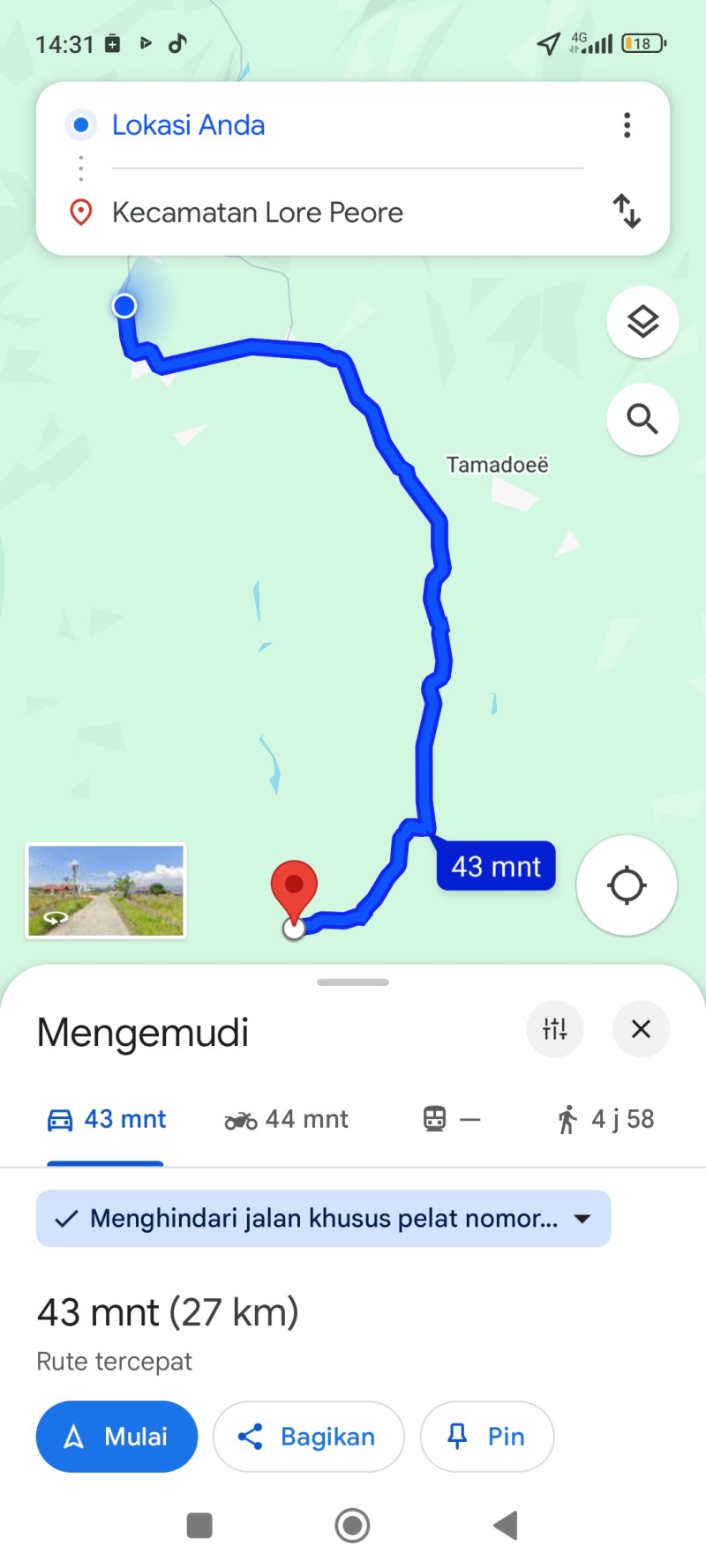Select the car 43 mnt tab

(106, 1120)
